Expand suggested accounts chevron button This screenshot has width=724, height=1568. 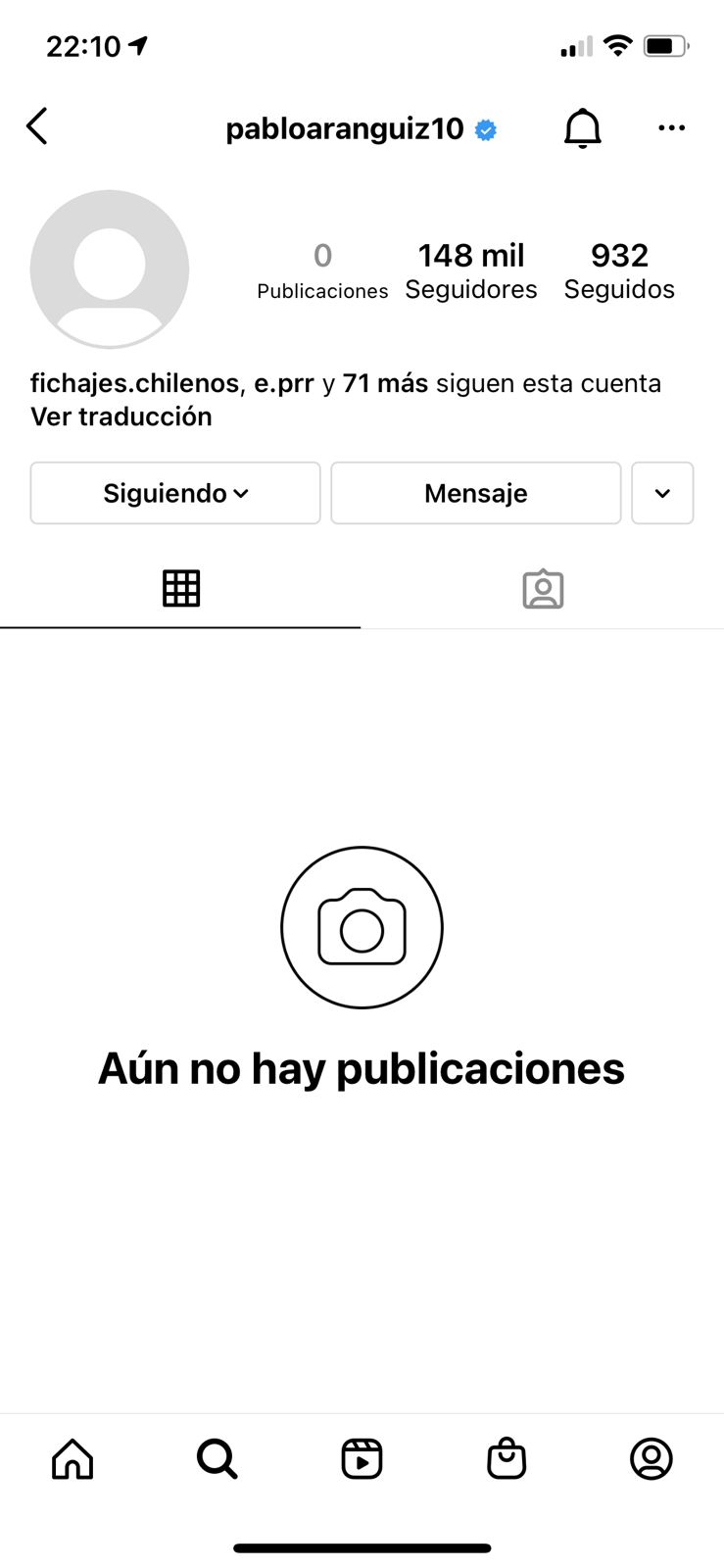(662, 493)
